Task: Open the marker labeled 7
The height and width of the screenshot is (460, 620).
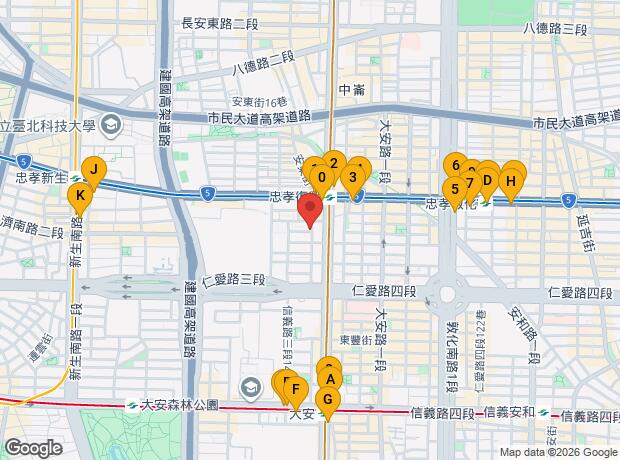Action: click(x=470, y=183)
